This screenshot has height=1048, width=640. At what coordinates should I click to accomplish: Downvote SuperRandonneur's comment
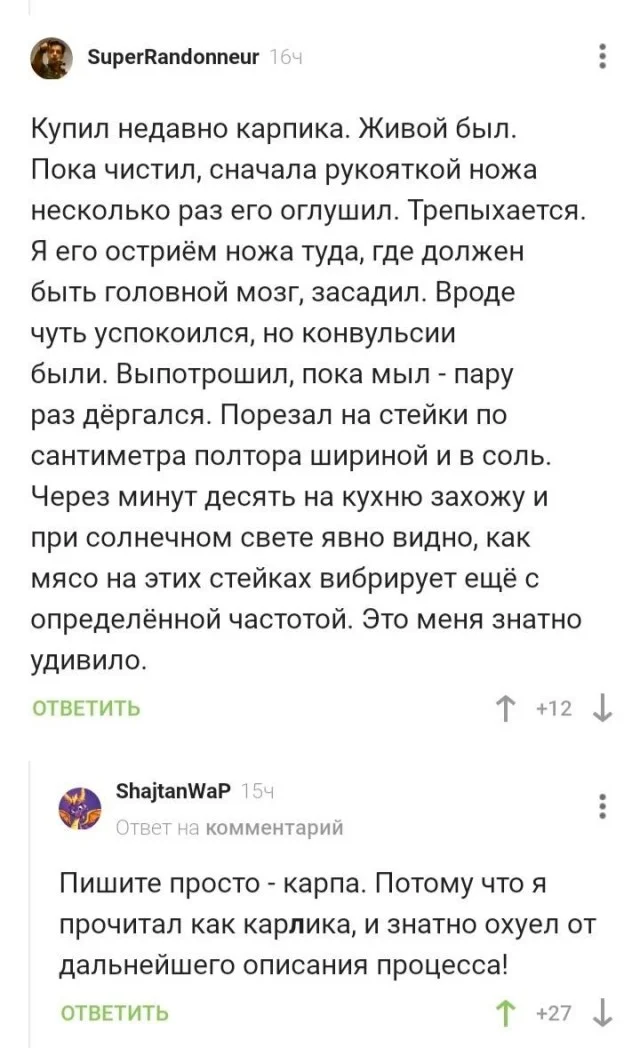[x=602, y=709]
